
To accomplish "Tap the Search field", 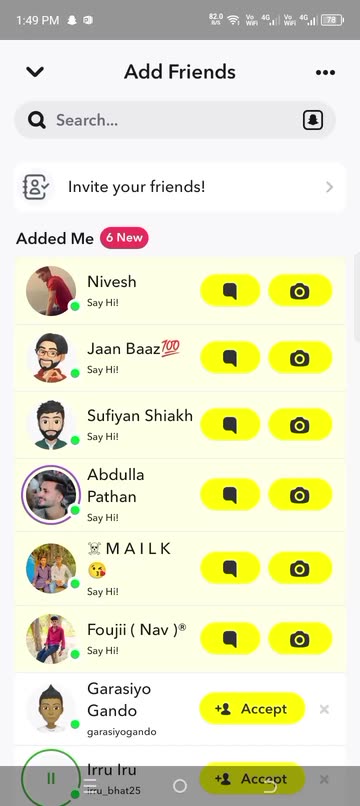I will (x=175, y=120).
